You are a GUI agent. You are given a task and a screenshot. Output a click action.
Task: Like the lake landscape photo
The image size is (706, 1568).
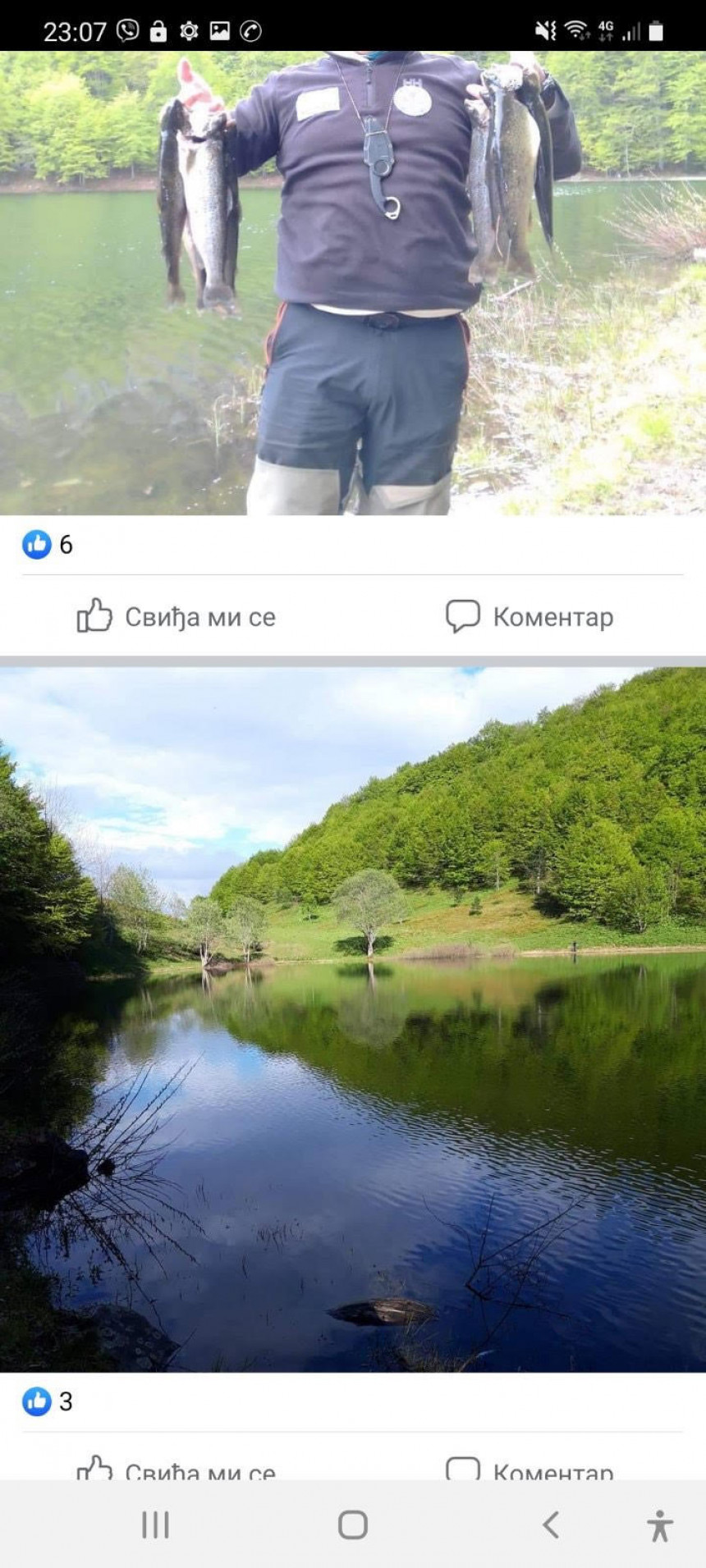click(176, 1470)
